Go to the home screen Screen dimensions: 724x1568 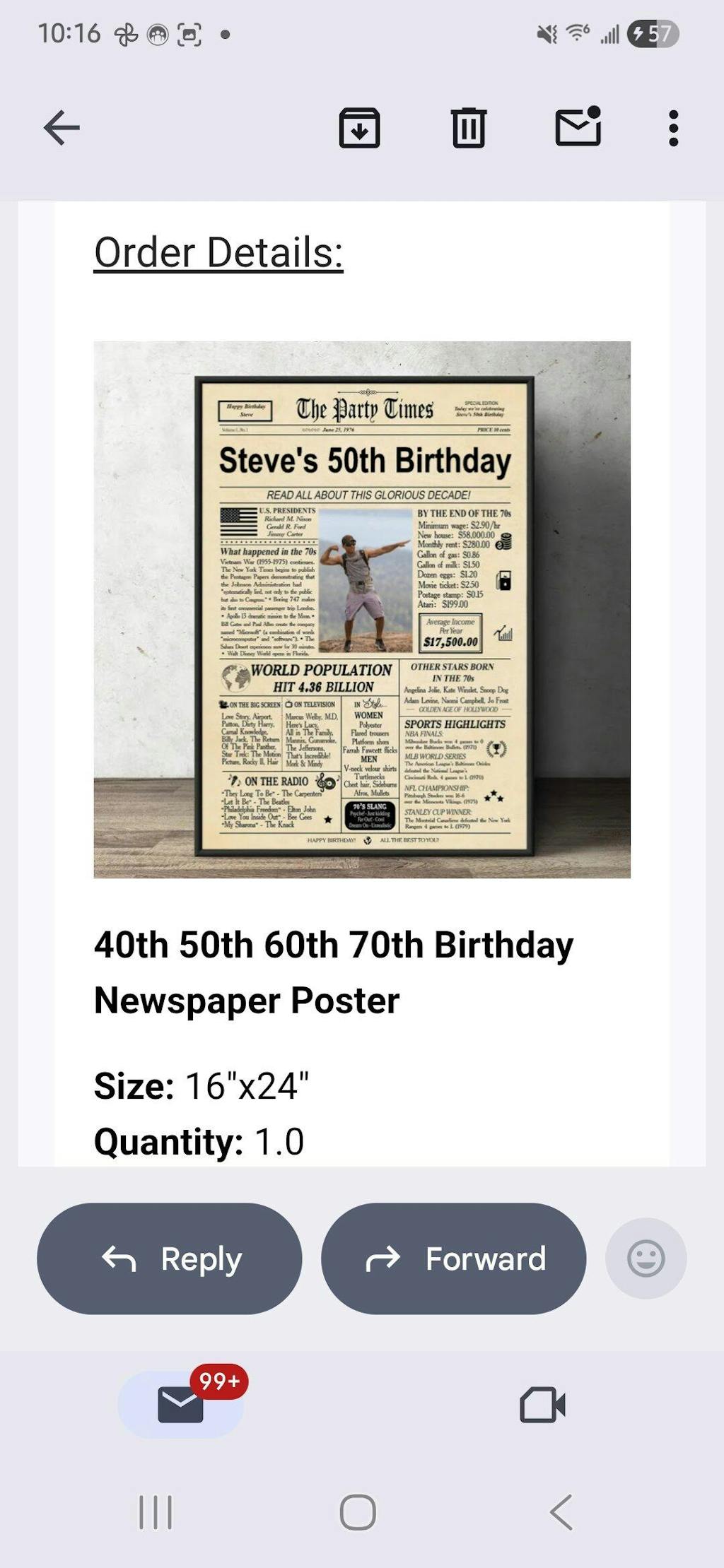(358, 1512)
